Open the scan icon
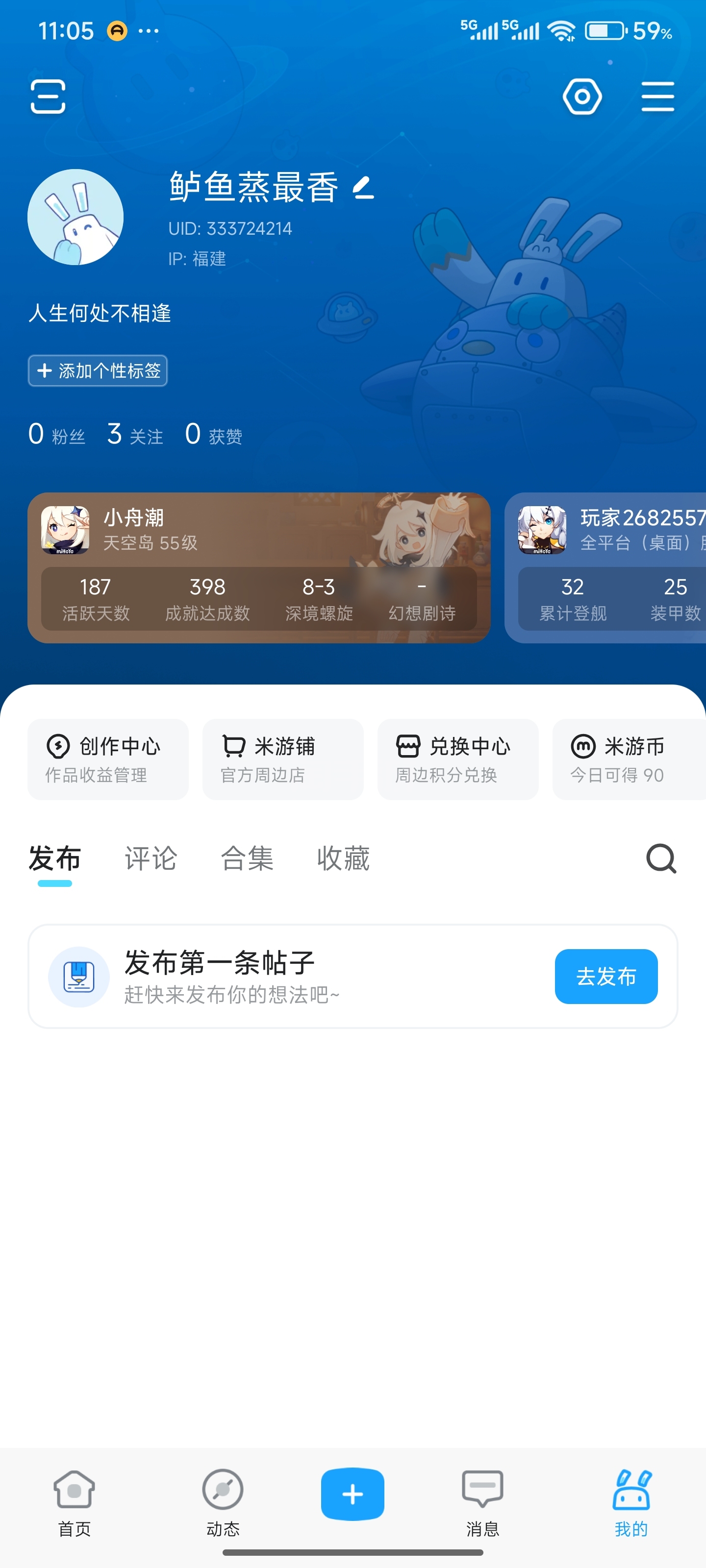Viewport: 706px width, 1568px height. tap(48, 96)
